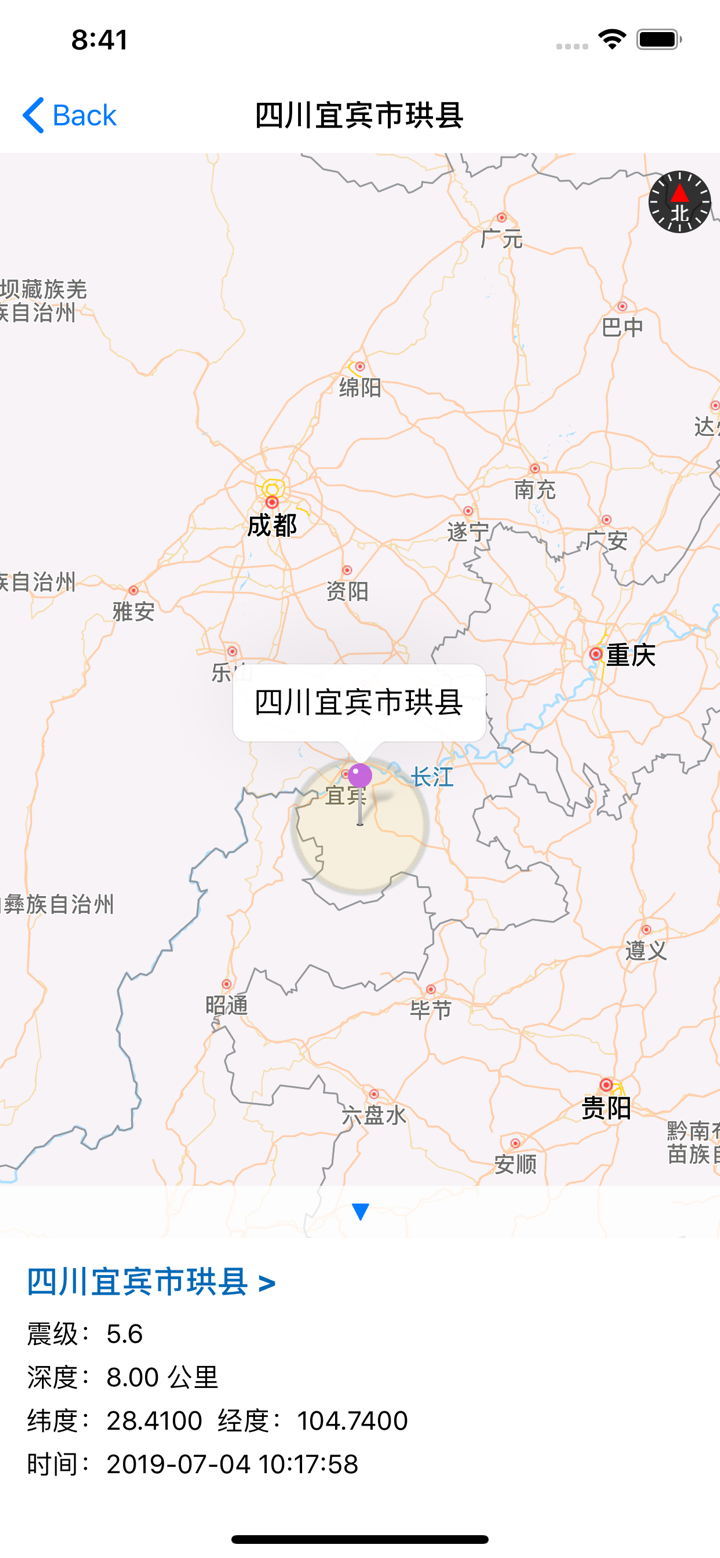Collapse the detail panel with the blue triangle

click(x=360, y=1210)
